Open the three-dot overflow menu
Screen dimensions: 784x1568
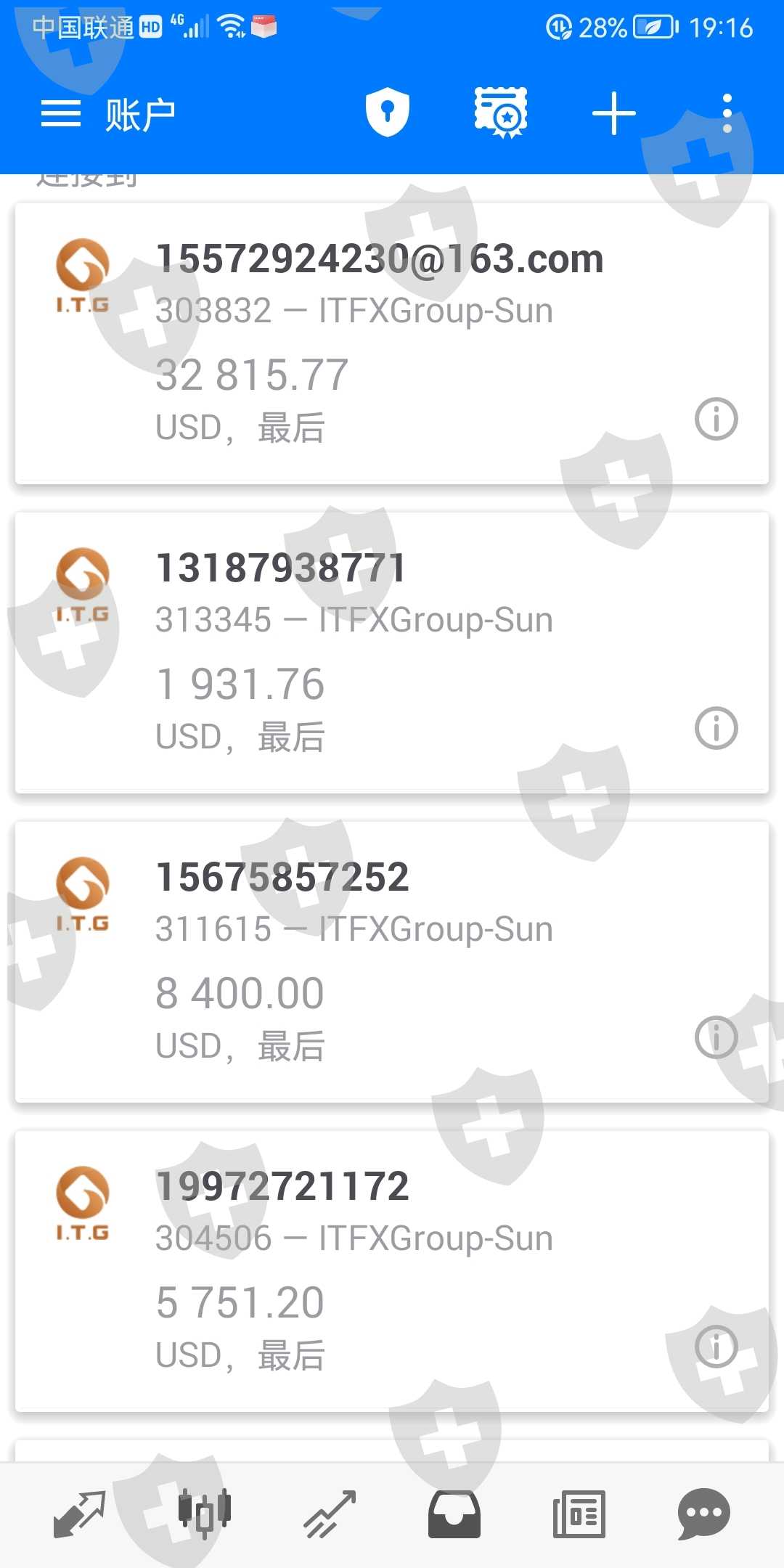pyautogui.click(x=727, y=114)
